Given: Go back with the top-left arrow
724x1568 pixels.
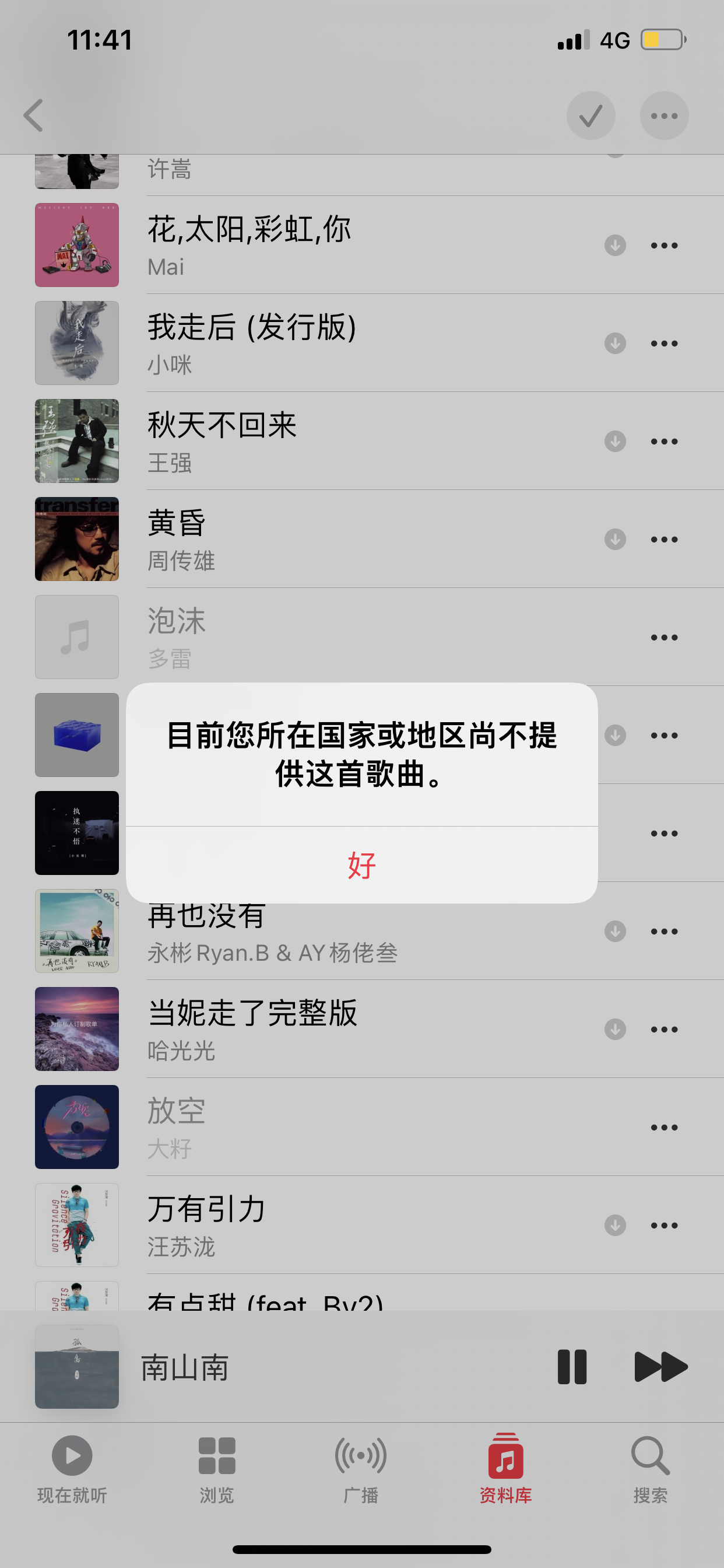Looking at the screenshot, I should (34, 116).
